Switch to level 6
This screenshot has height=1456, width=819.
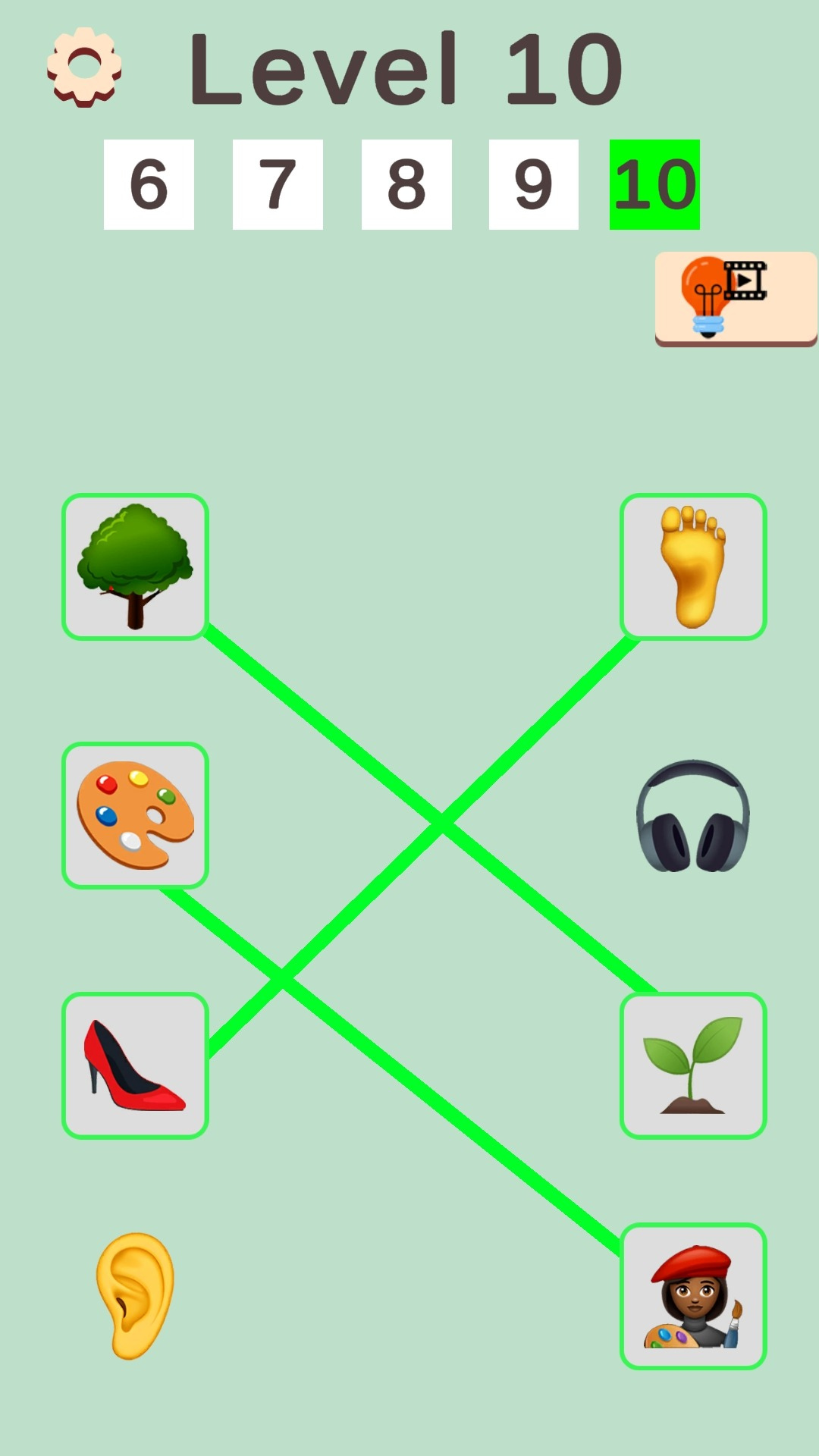coord(149,184)
